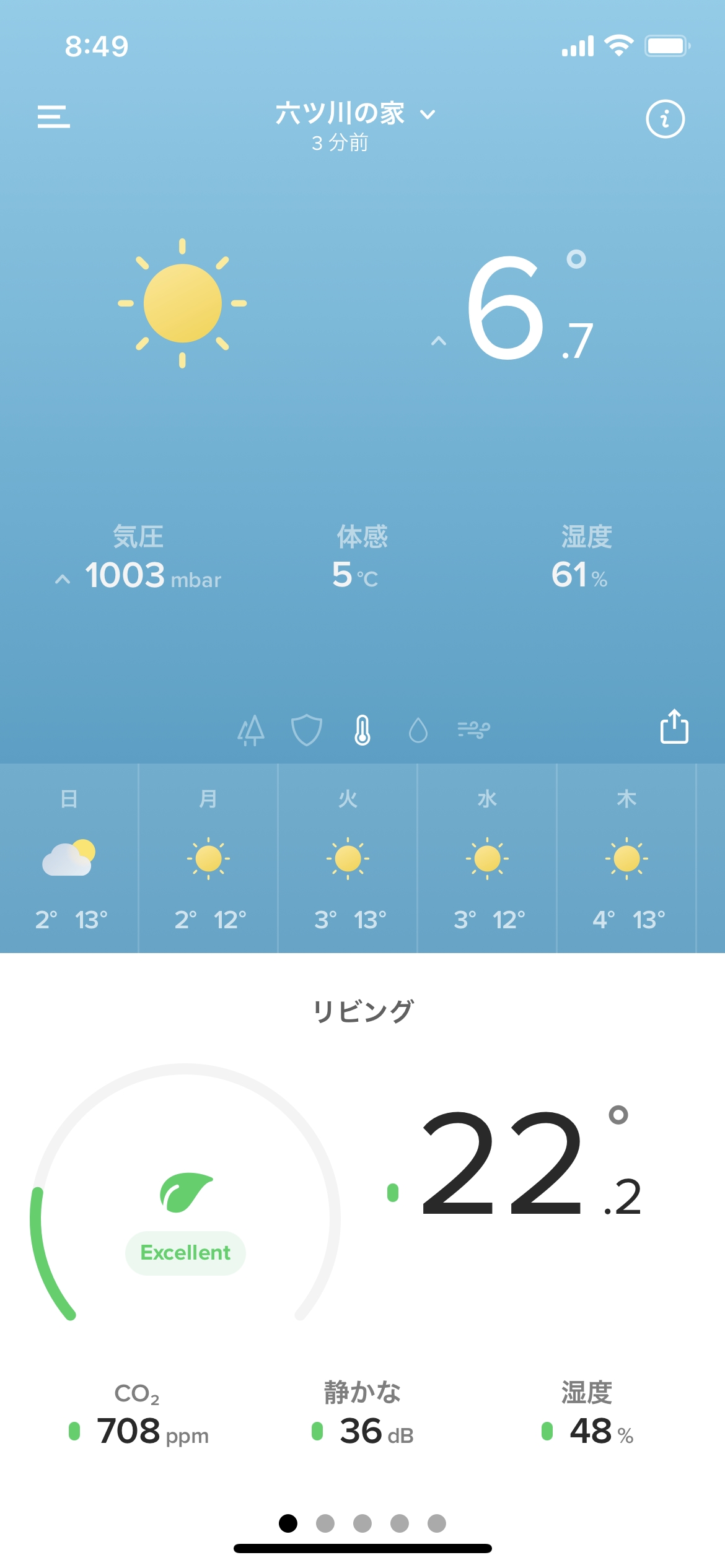The height and width of the screenshot is (1568, 725).
Task: Open Monday (月) forecast
Action: click(209, 858)
